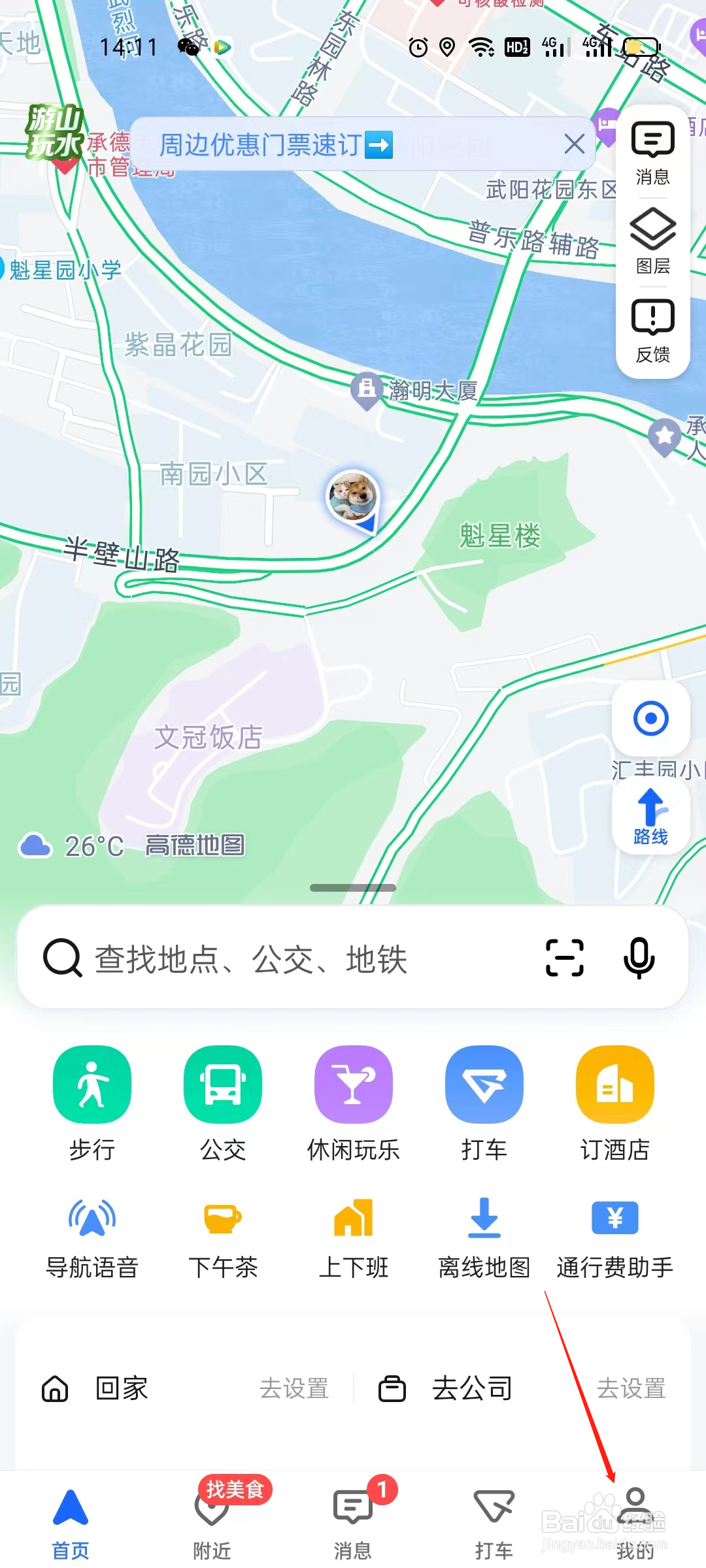Tap the locate-me icon above 路线
Screen dimensions: 706x1568
point(650,717)
